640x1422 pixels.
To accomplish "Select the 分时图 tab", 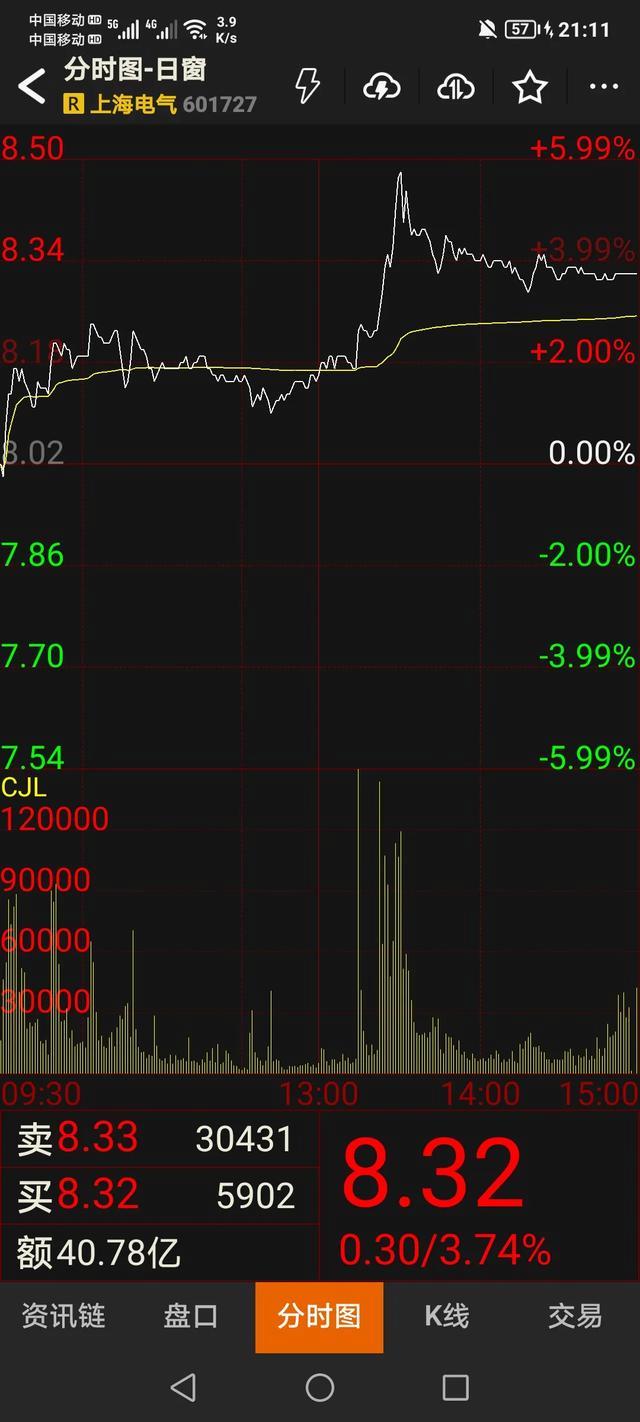I will (x=319, y=1316).
